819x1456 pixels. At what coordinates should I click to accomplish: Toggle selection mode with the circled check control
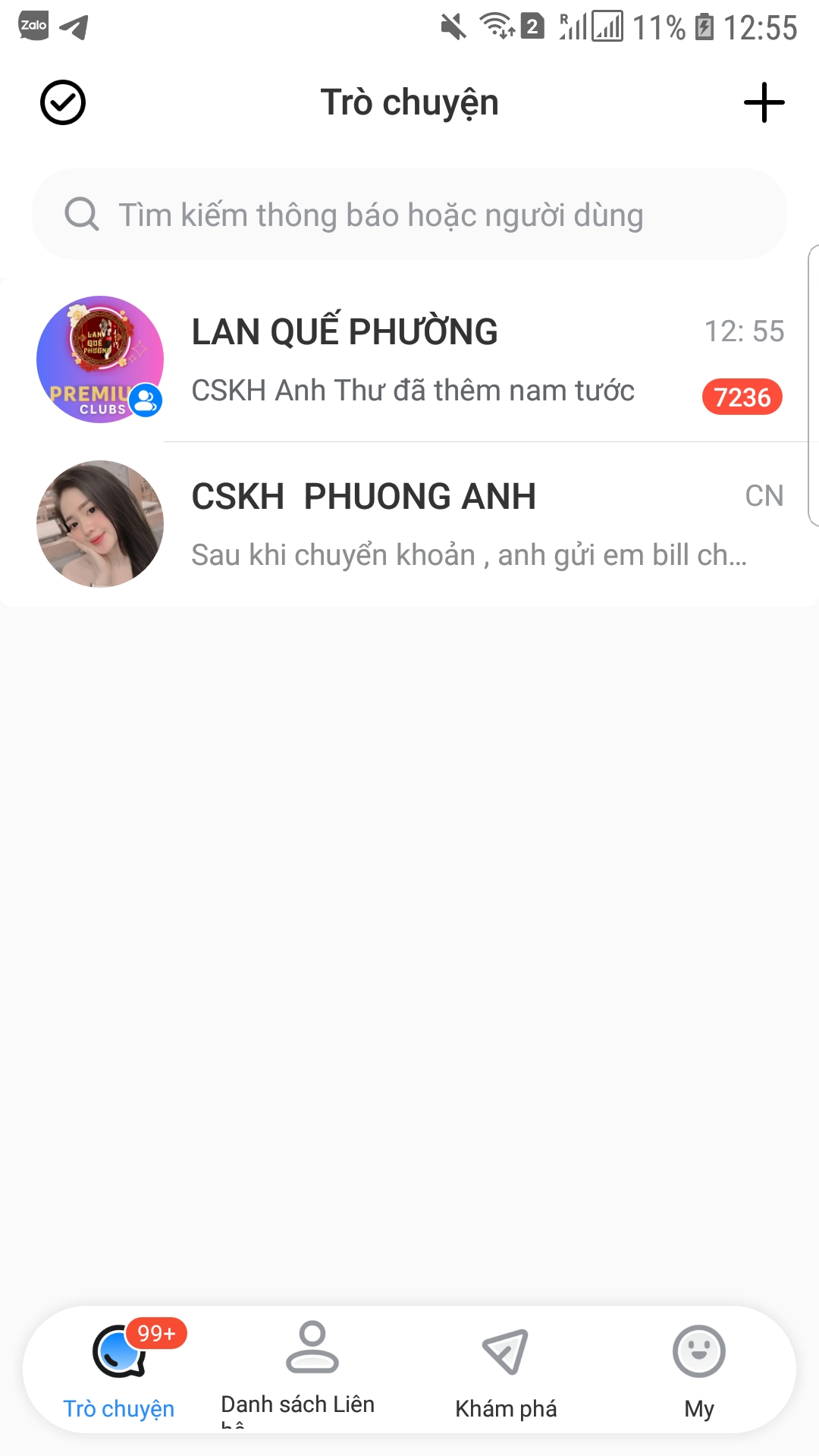62,102
